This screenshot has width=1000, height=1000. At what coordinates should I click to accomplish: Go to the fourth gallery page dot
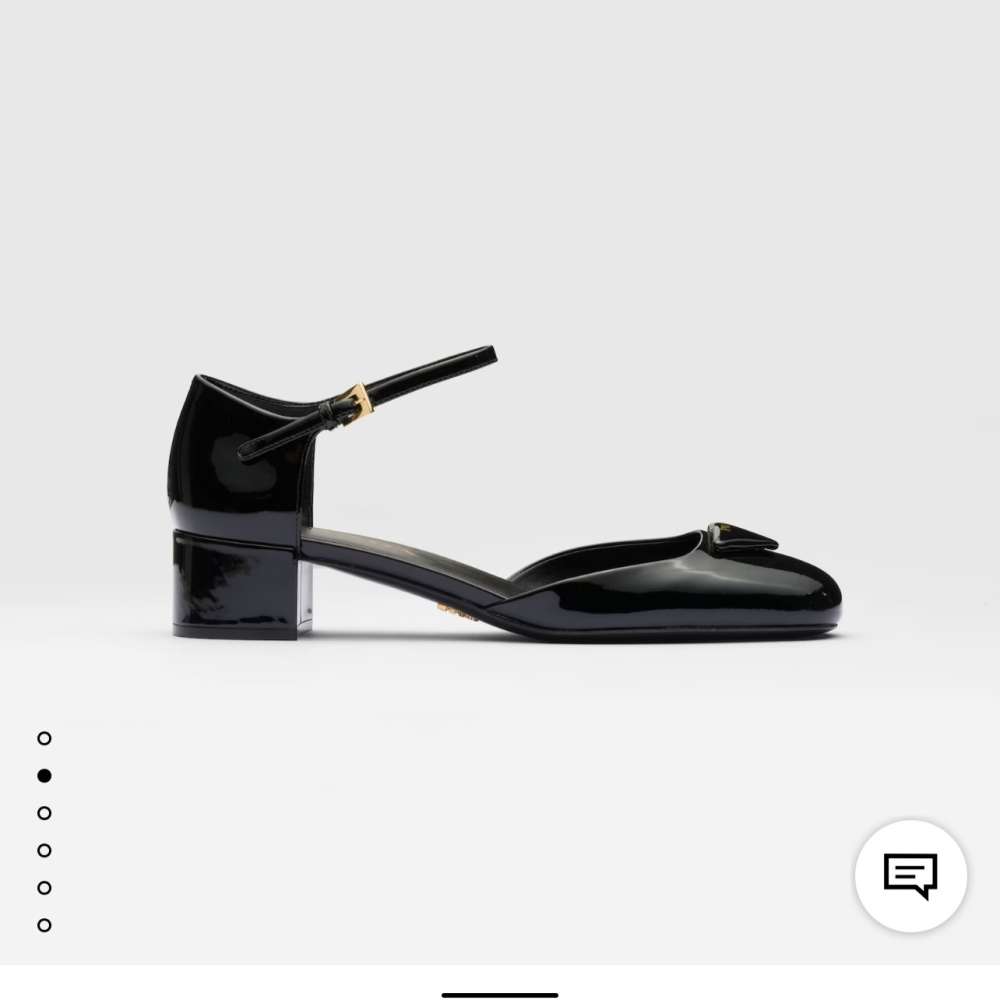[x=44, y=850]
